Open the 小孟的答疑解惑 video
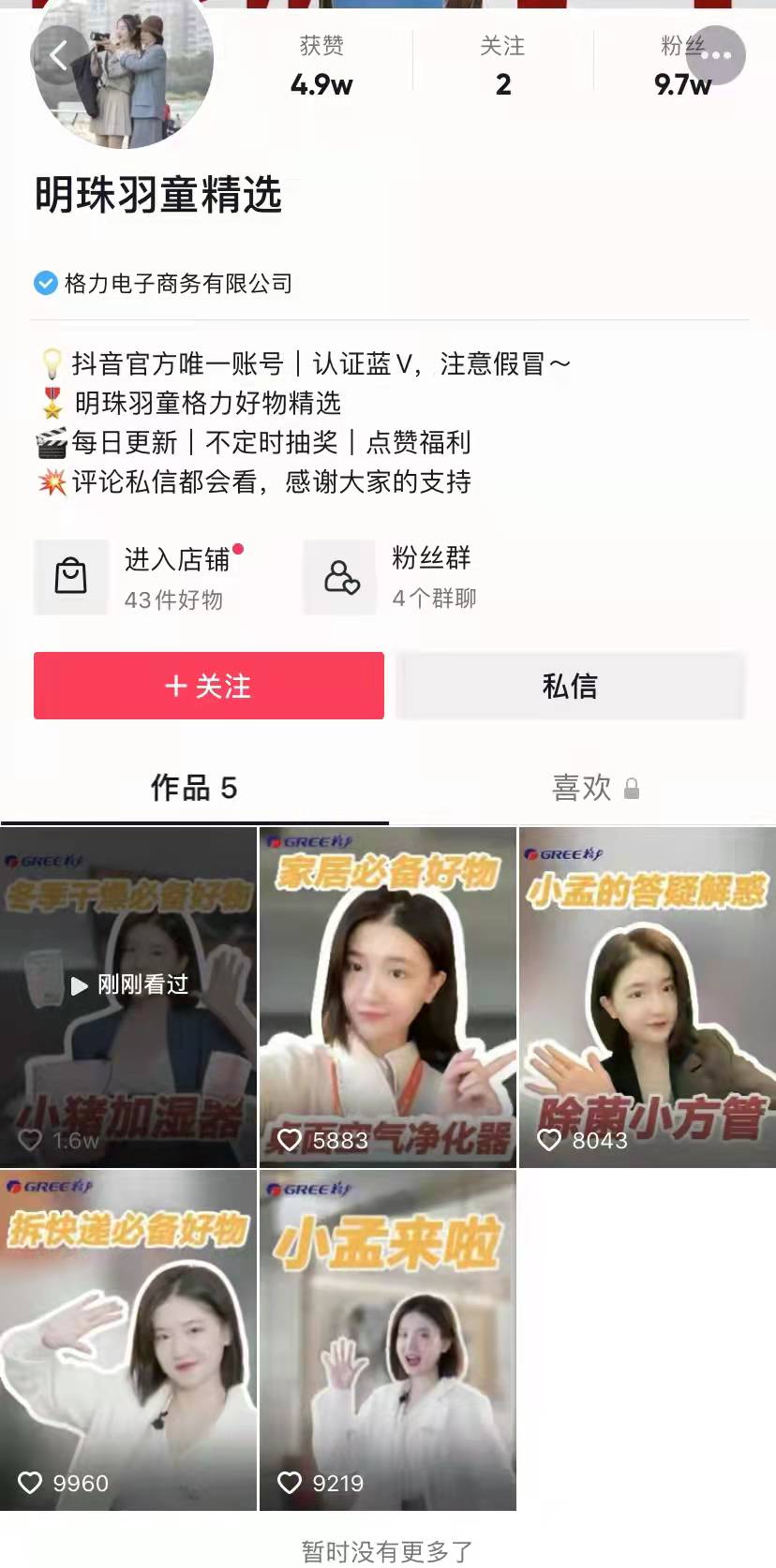This screenshot has width=776, height=1568. tap(647, 997)
